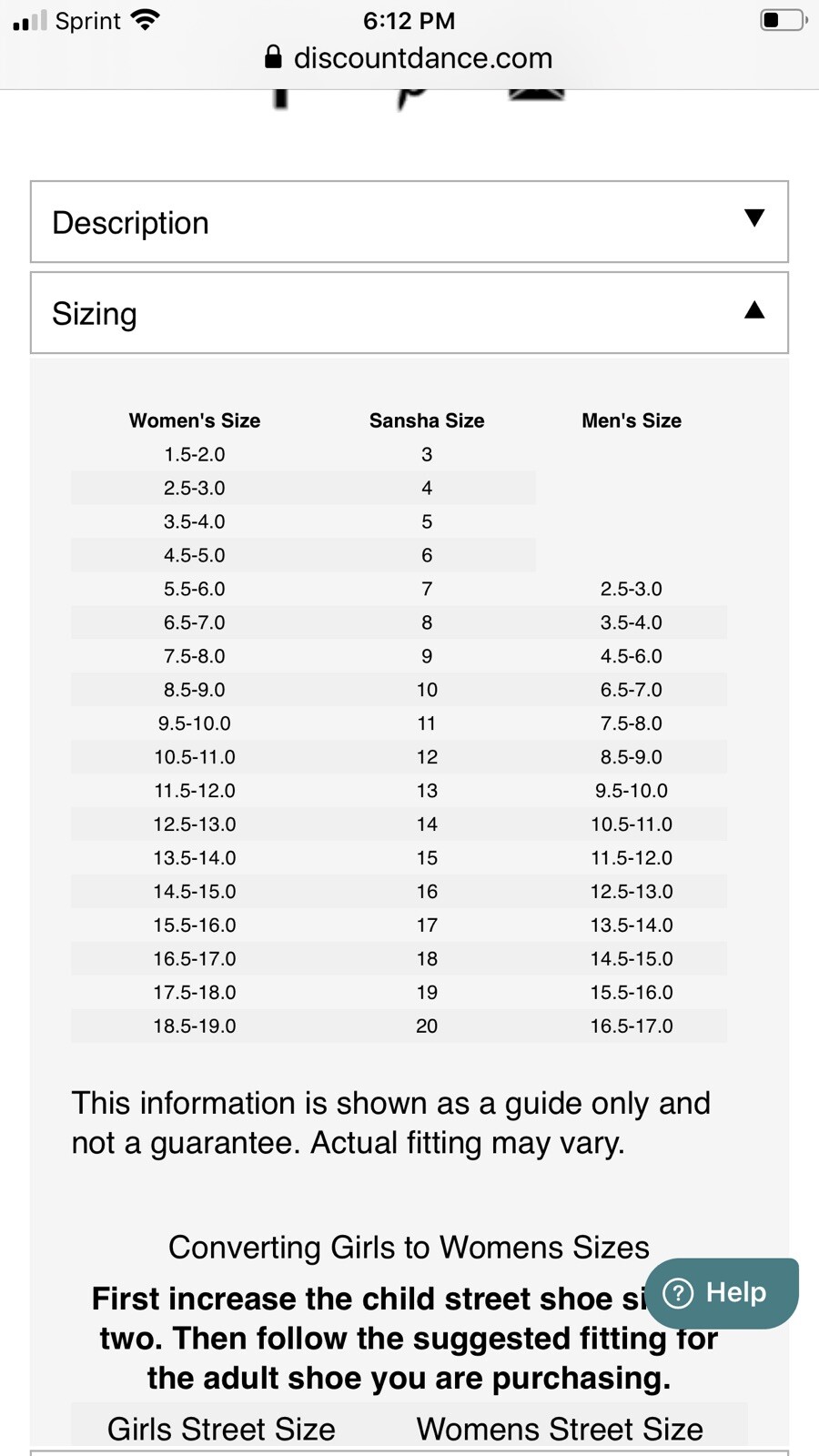The width and height of the screenshot is (819, 1456).
Task: Collapse the Sizing section
Action: (409, 313)
